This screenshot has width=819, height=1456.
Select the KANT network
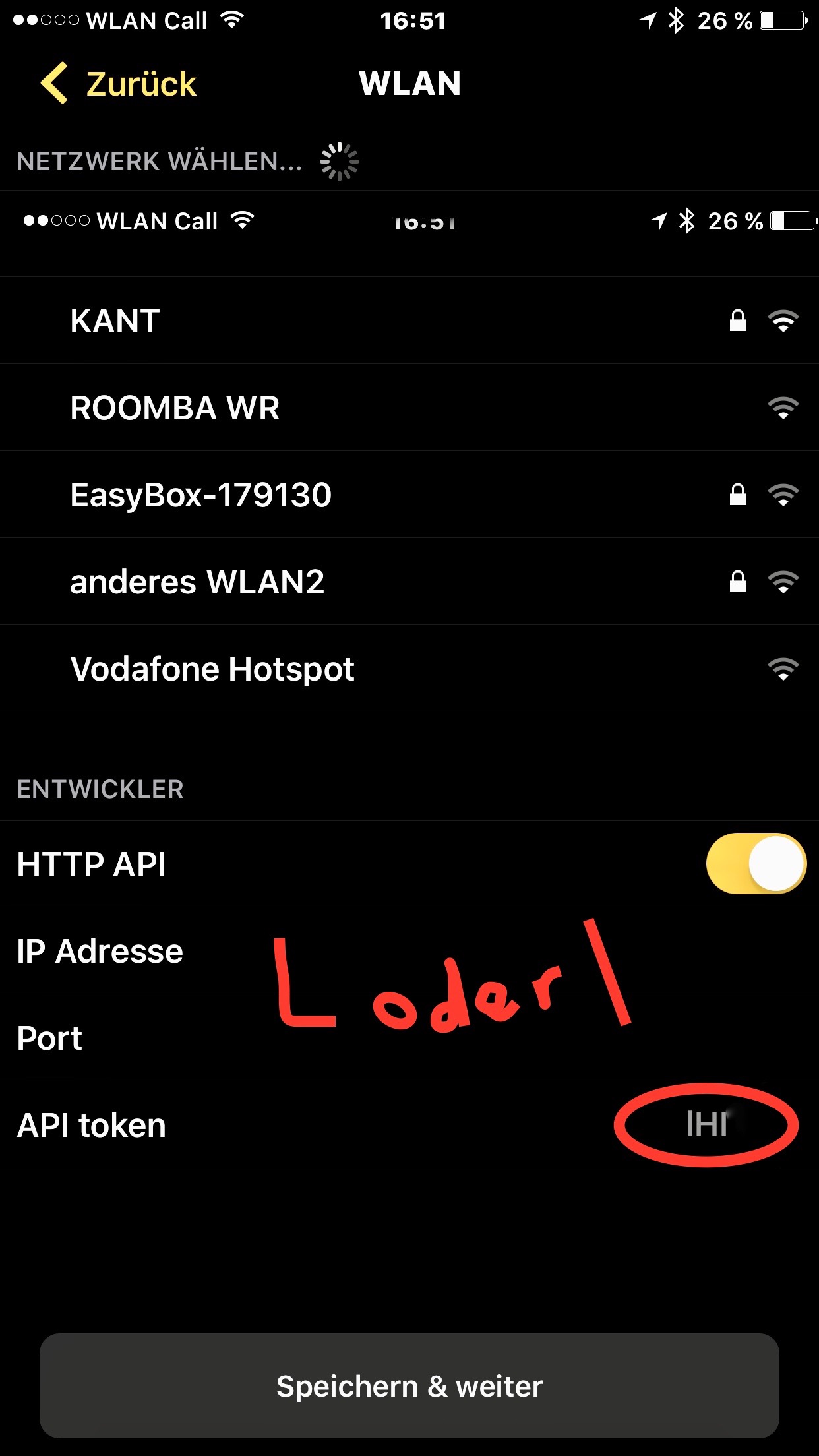pyautogui.click(x=409, y=320)
